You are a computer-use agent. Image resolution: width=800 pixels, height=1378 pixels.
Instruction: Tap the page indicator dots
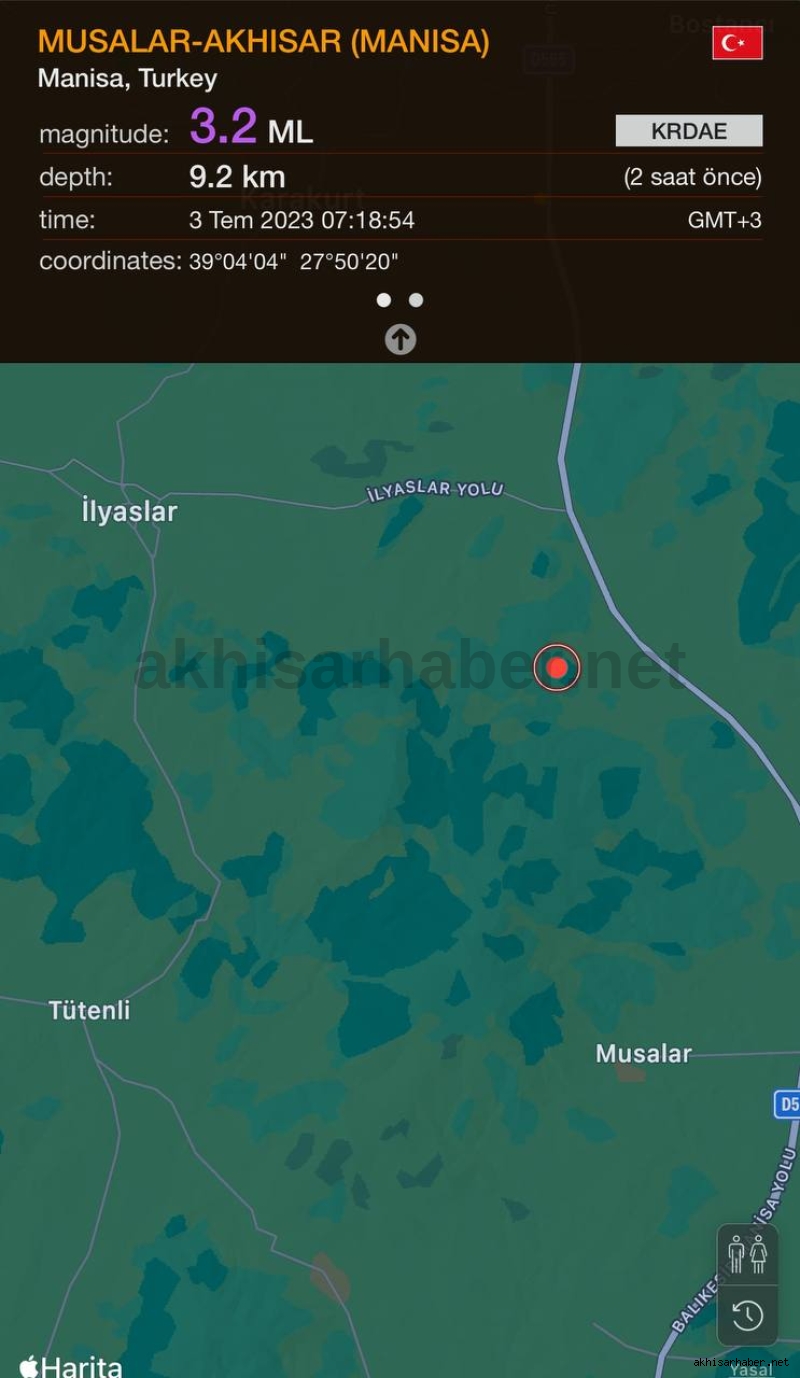point(400,300)
